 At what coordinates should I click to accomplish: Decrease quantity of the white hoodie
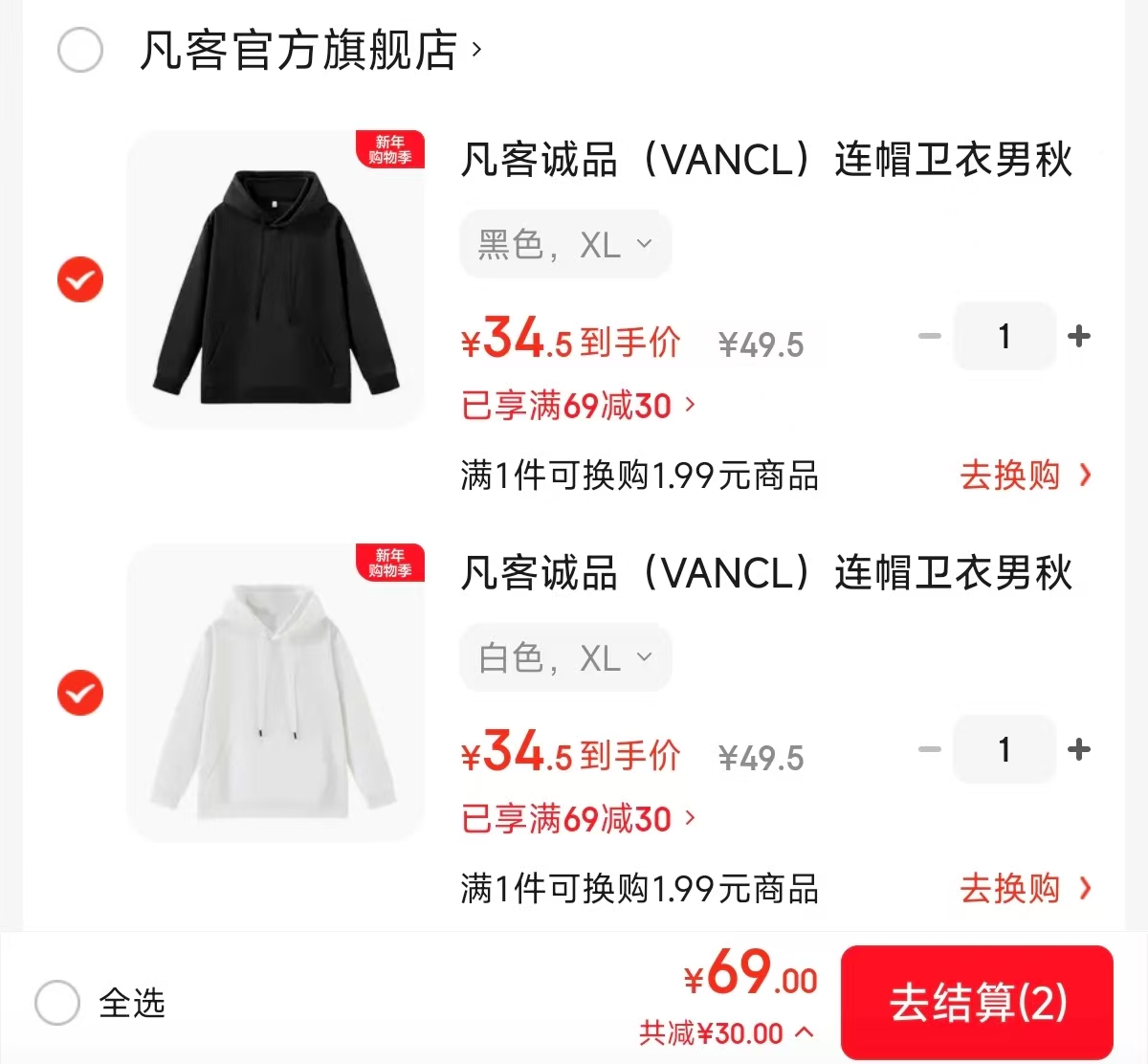click(930, 749)
